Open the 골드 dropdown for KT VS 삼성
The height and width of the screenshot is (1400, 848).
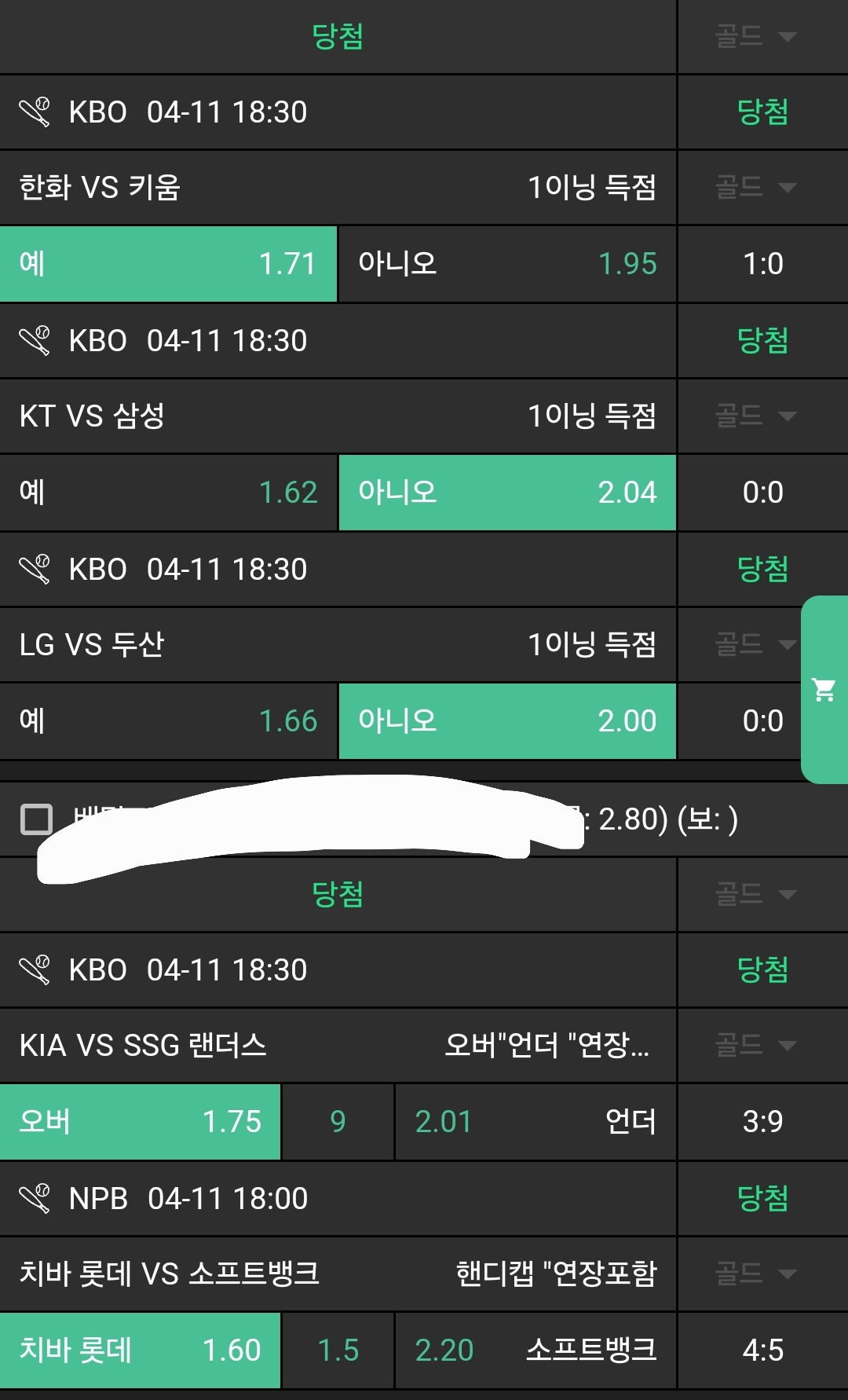[755, 416]
